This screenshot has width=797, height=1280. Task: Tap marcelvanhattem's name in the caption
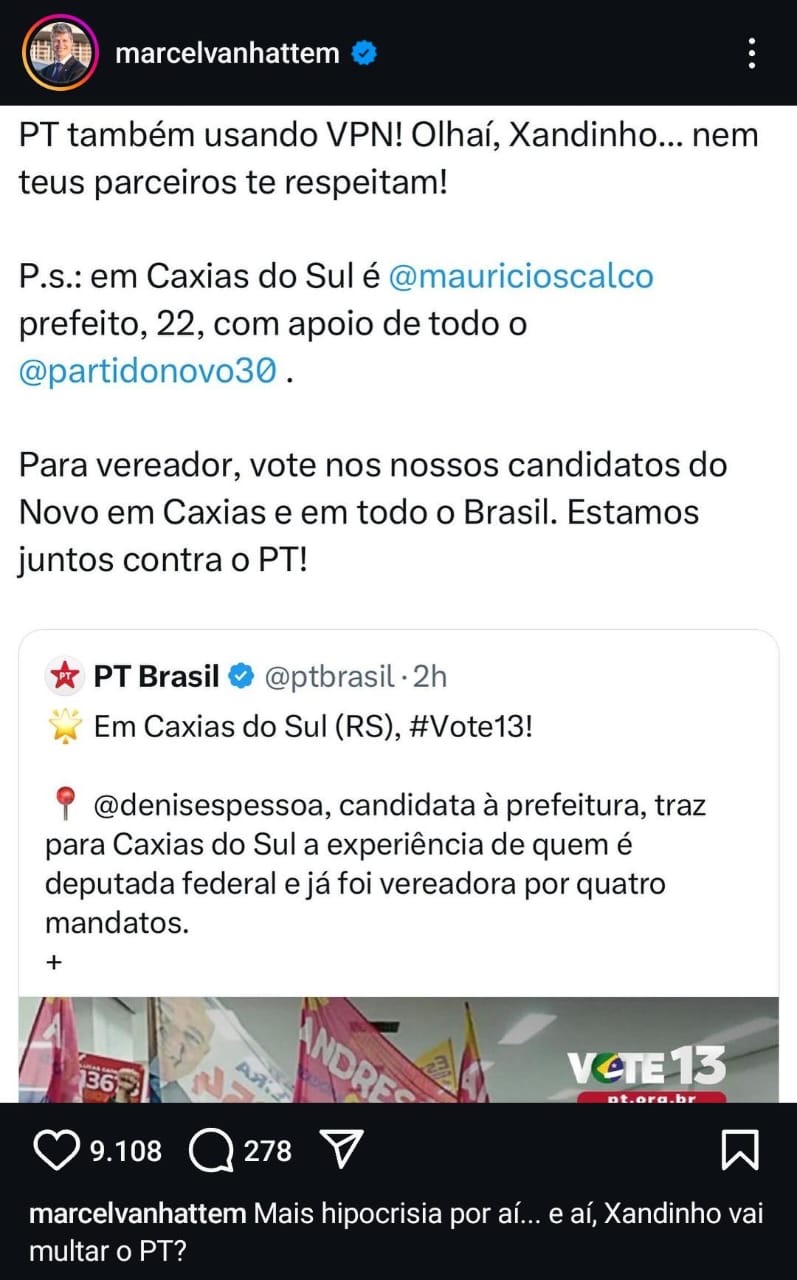[x=139, y=1214]
